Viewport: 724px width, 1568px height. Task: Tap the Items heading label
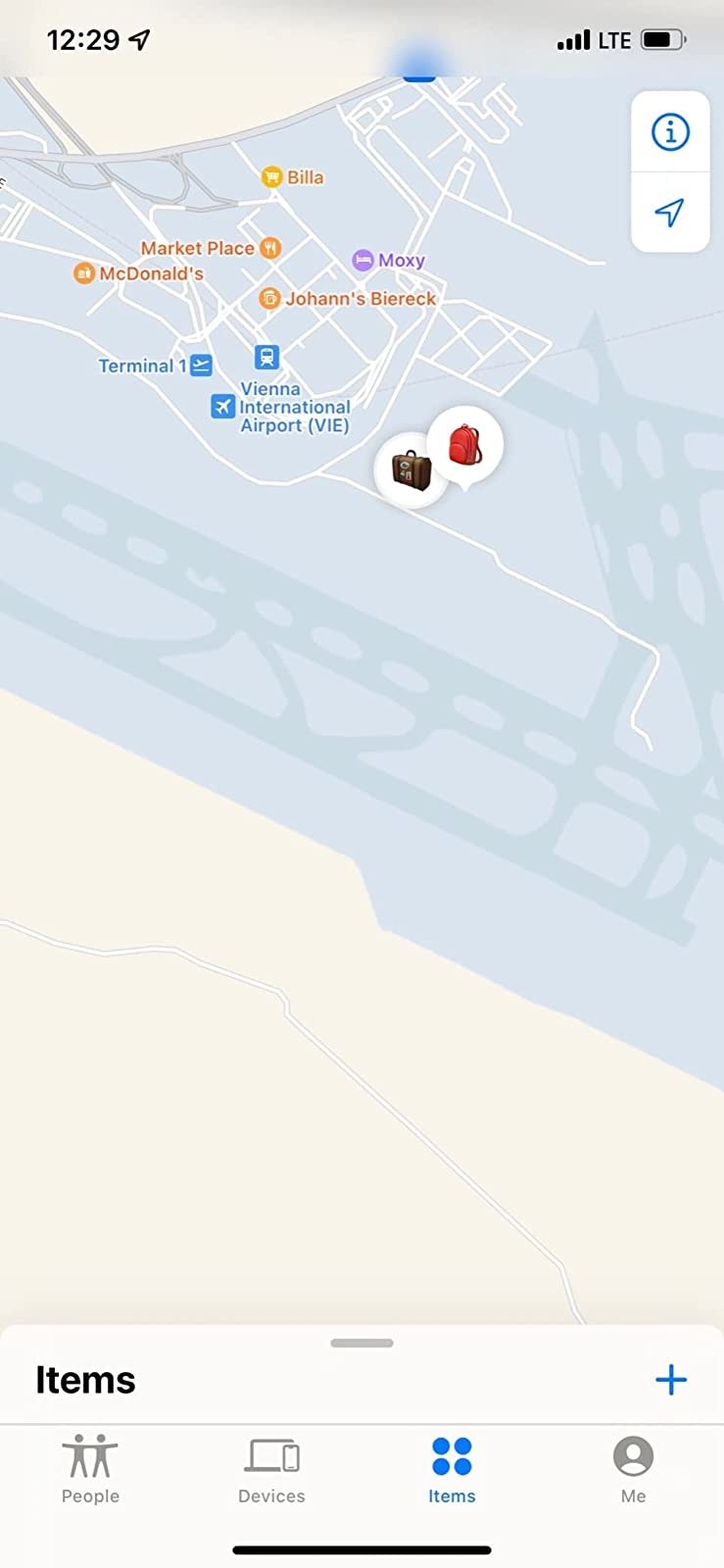[x=85, y=1381]
